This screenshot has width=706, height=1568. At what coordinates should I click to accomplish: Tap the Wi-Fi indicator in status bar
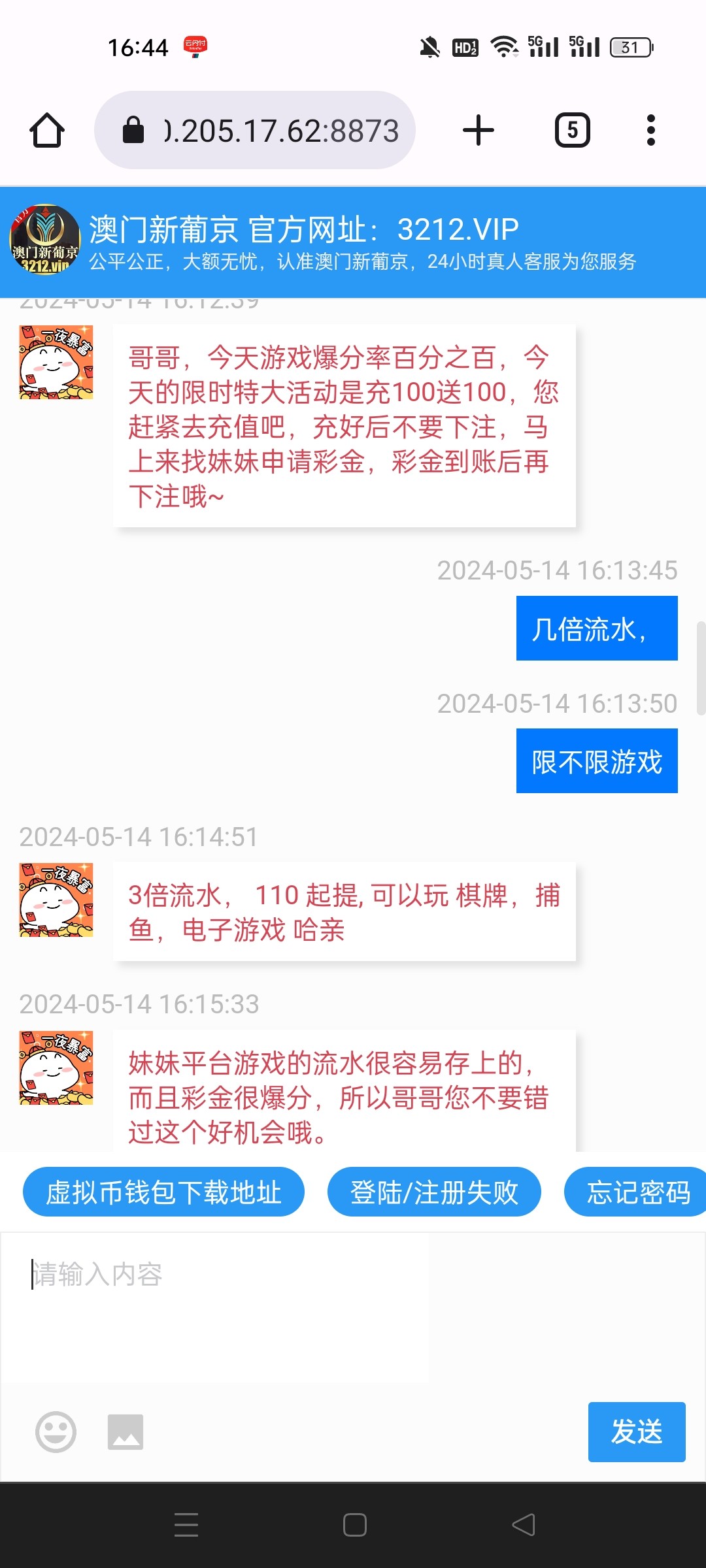click(503, 46)
